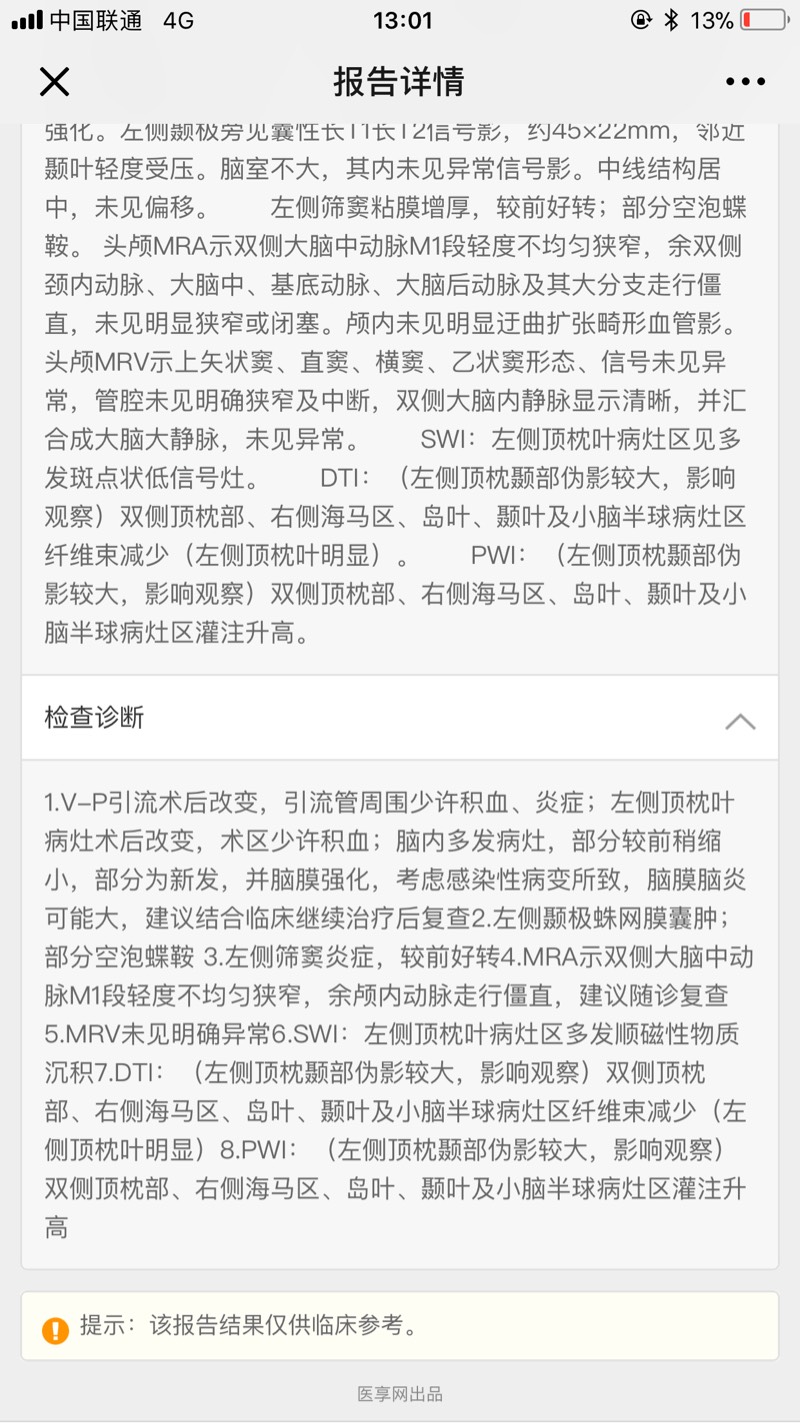Viewport: 800px width, 1423px height.
Task: Open the three-dot more options menu
Action: click(x=745, y=82)
